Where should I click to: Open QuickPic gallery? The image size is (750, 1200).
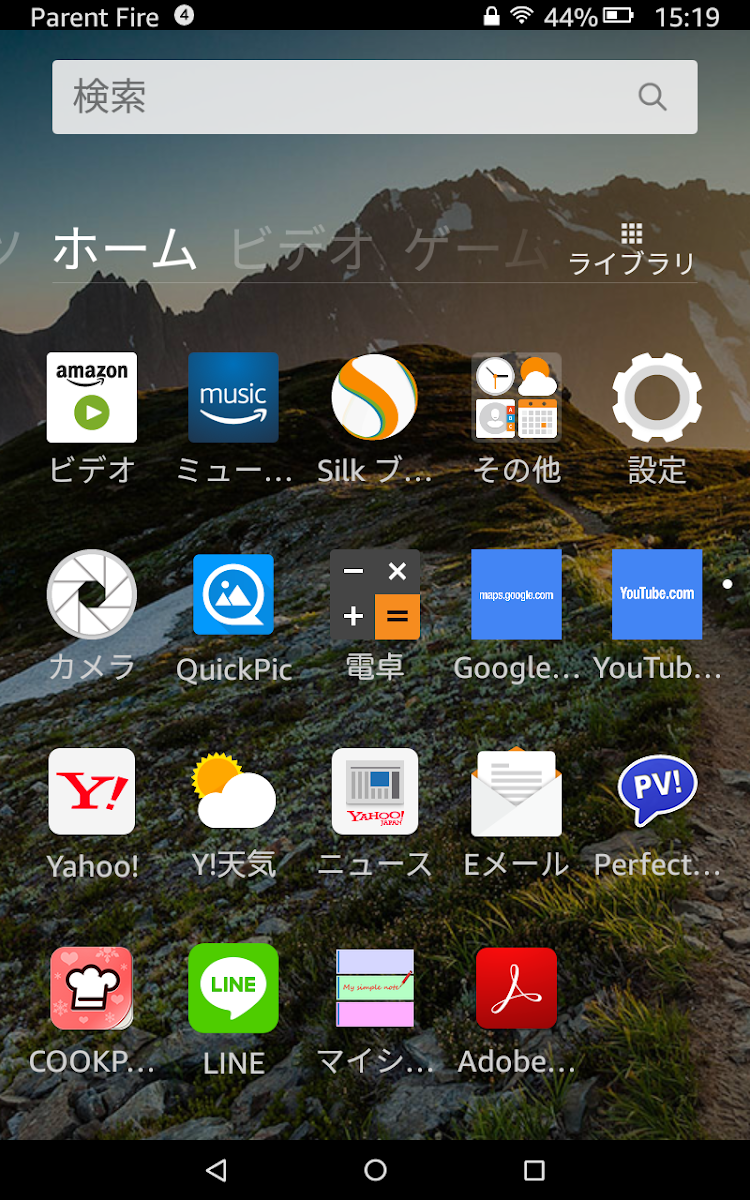[x=233, y=594]
